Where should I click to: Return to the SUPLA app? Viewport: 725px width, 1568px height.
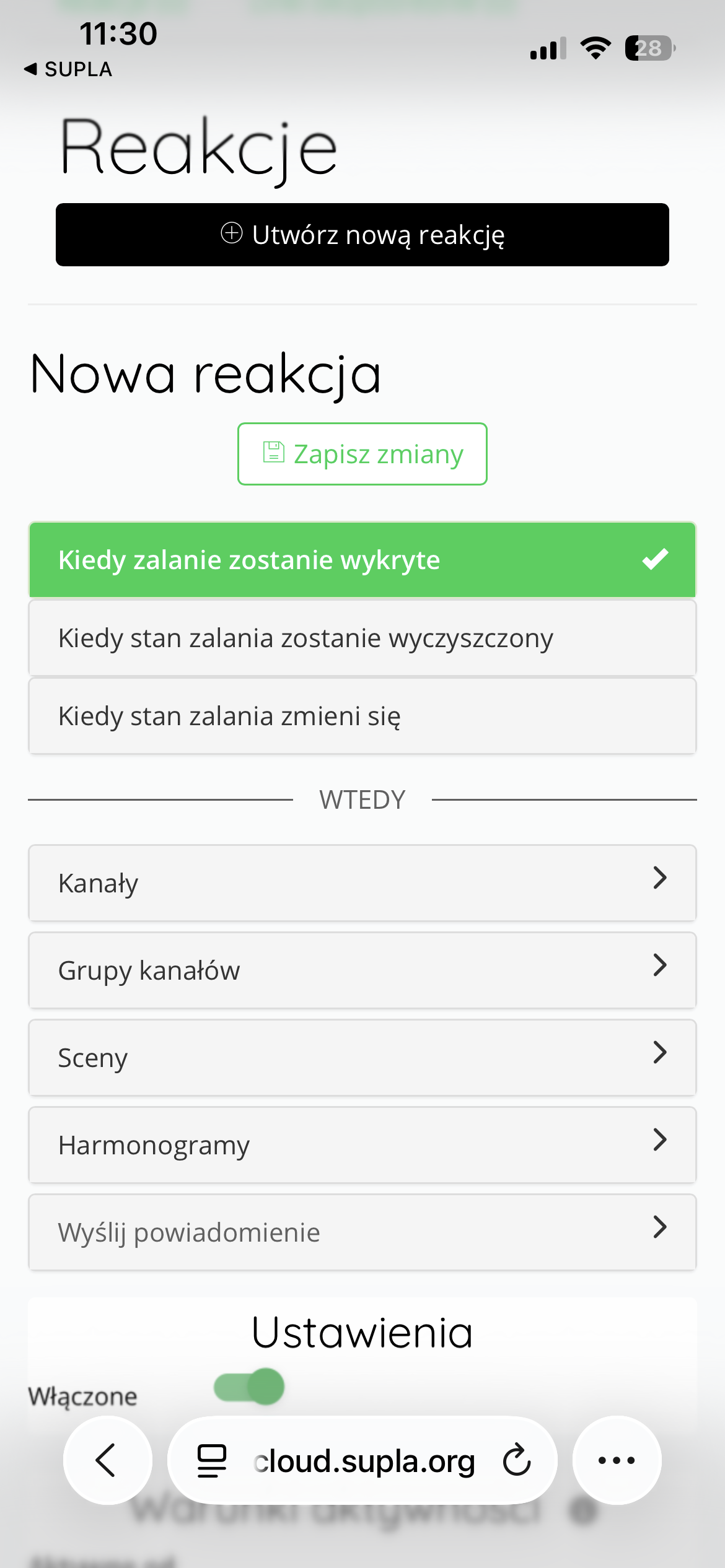pyautogui.click(x=68, y=69)
